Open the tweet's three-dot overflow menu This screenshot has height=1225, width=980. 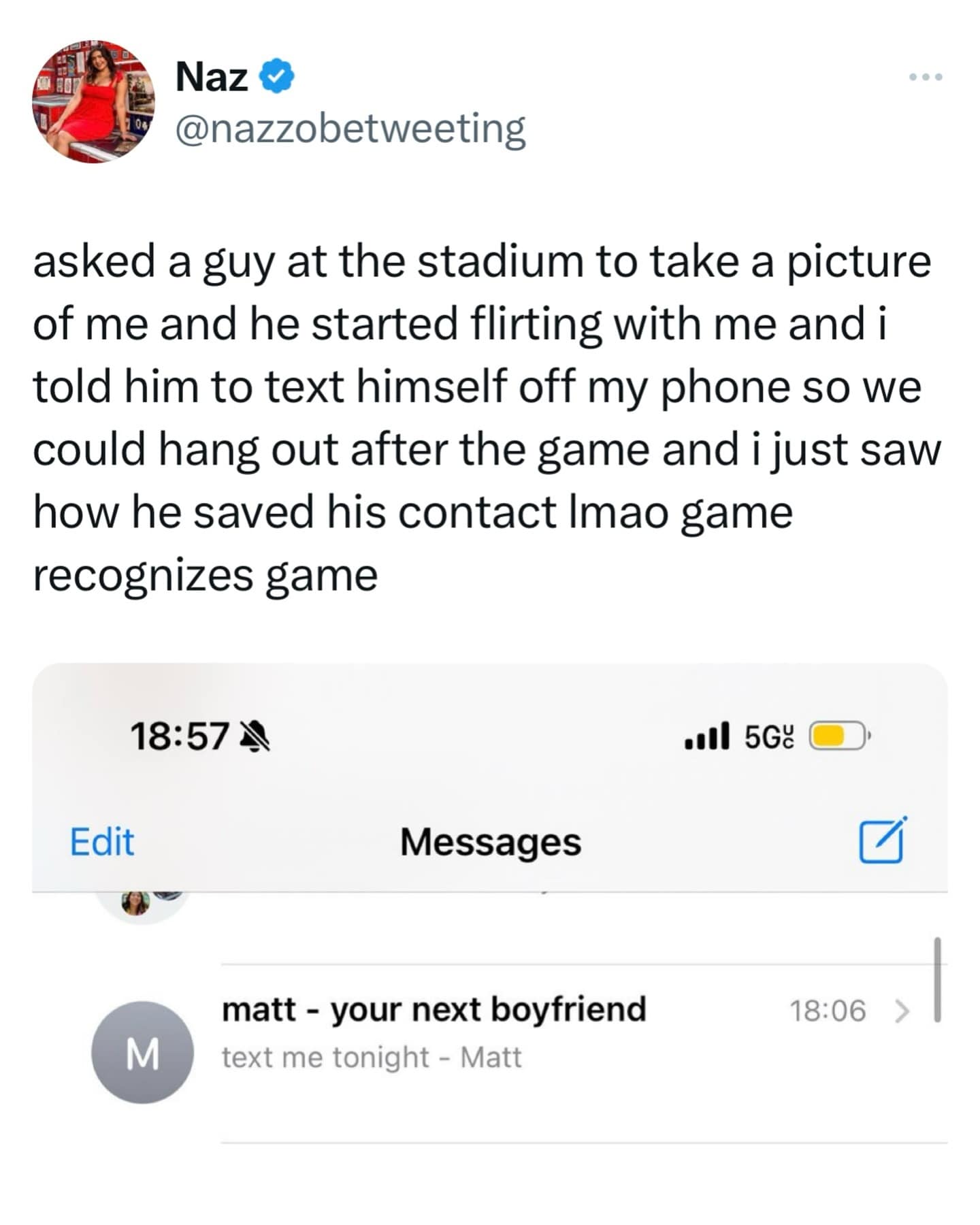pyautogui.click(x=926, y=77)
